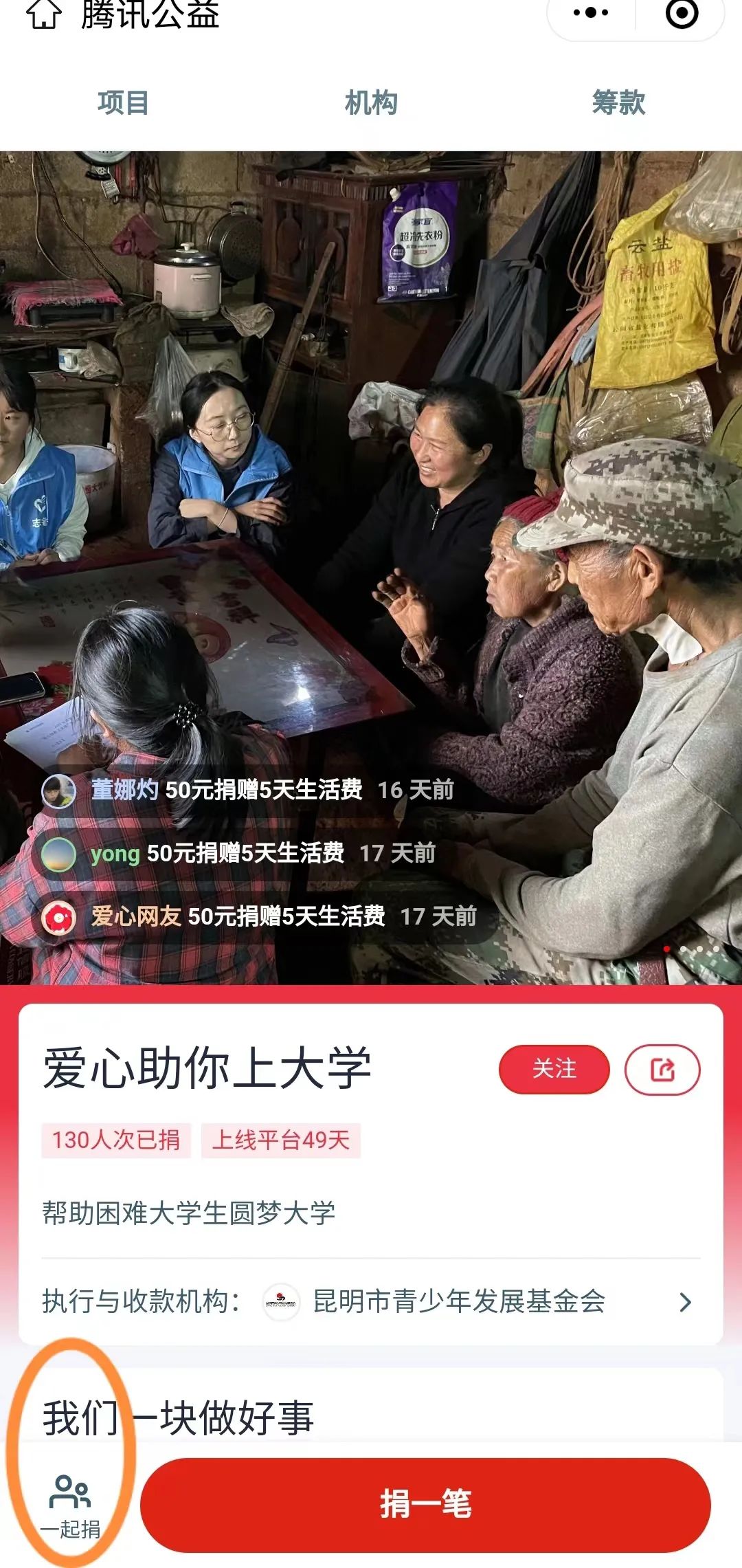Viewport: 742px width, 1568px height.
Task: Switch to the 项目 tab
Action: (x=123, y=103)
